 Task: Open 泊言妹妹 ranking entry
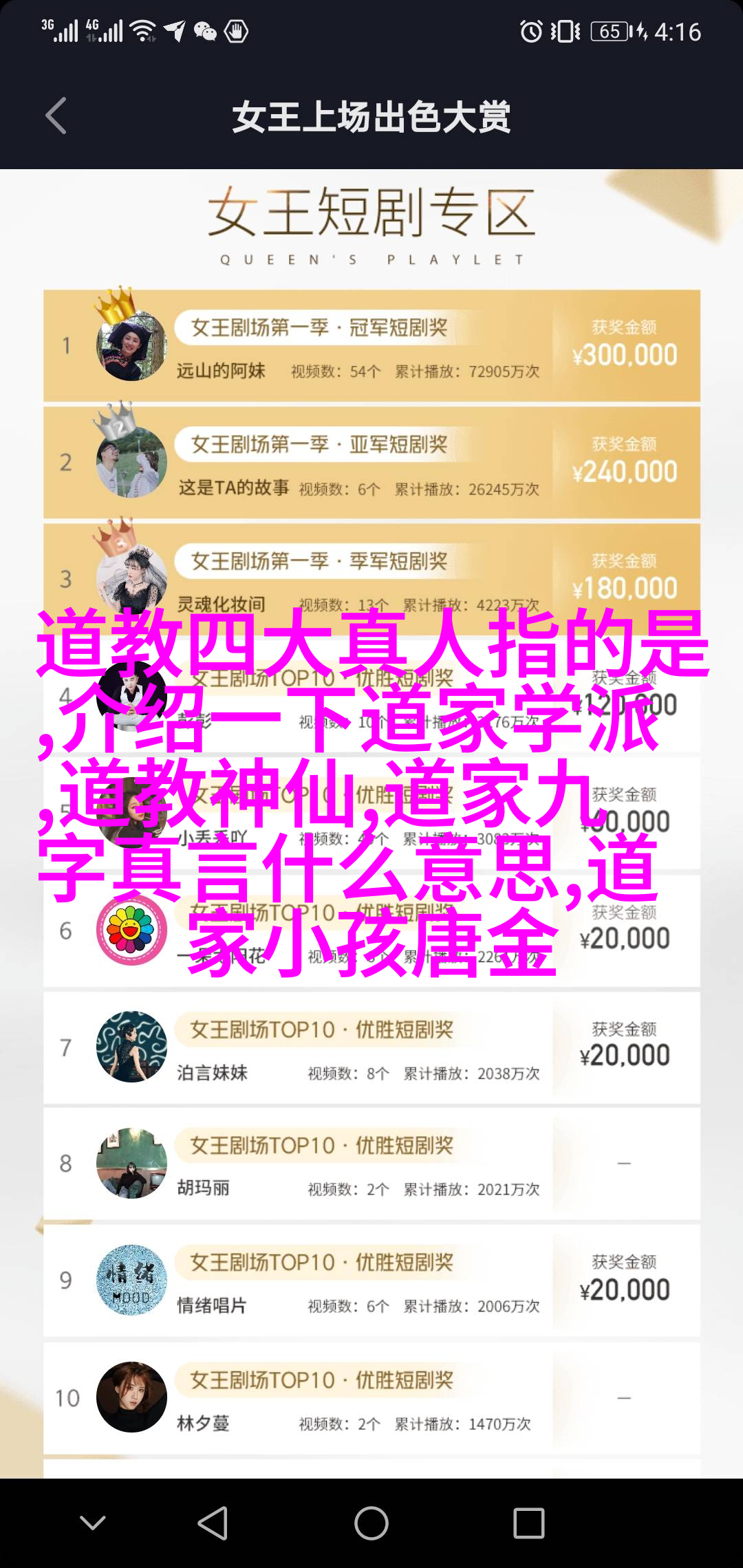tap(371, 1048)
